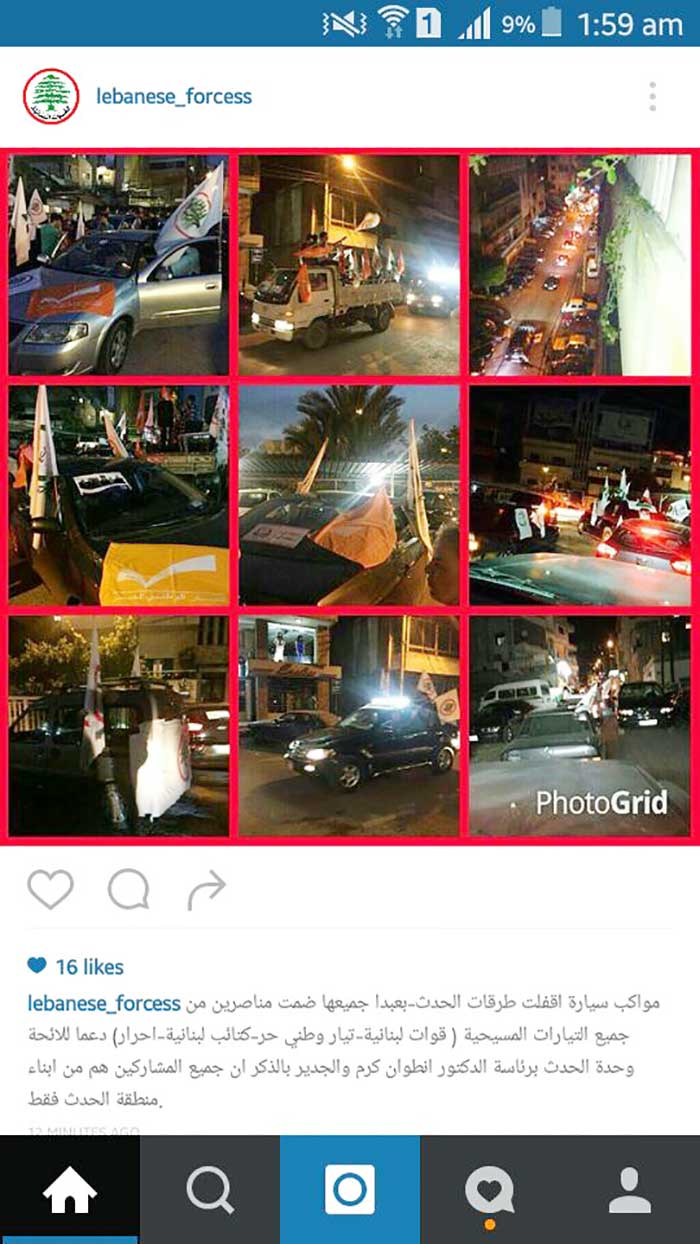Go to the Home feed tab

point(70,1191)
